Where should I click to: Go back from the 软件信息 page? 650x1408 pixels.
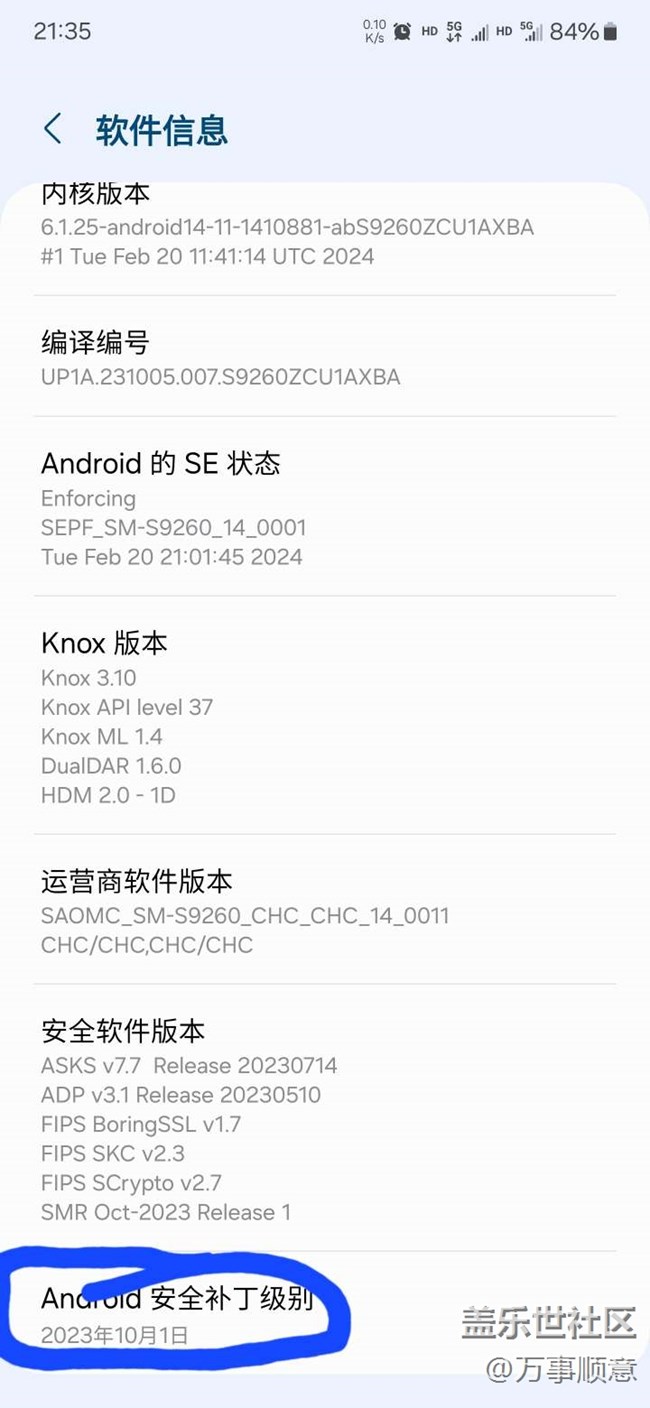point(53,129)
